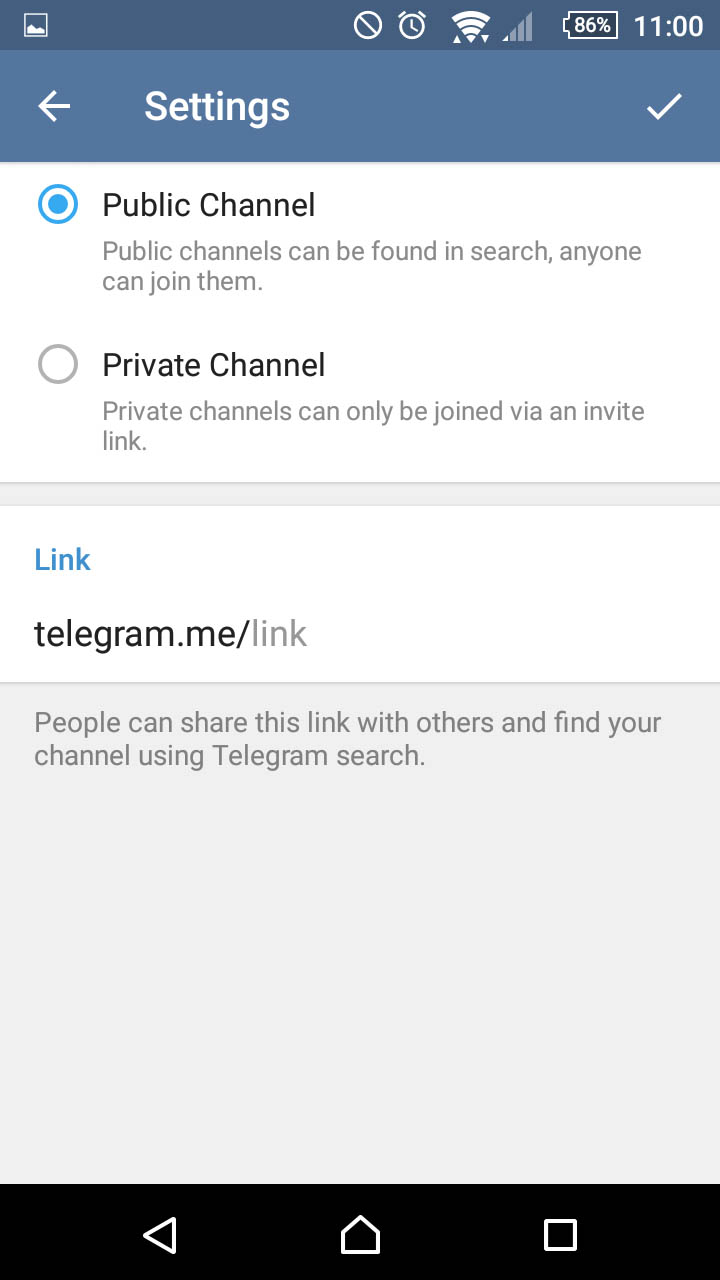The image size is (720, 1280).
Task: Tap the system home button
Action: click(x=360, y=1235)
